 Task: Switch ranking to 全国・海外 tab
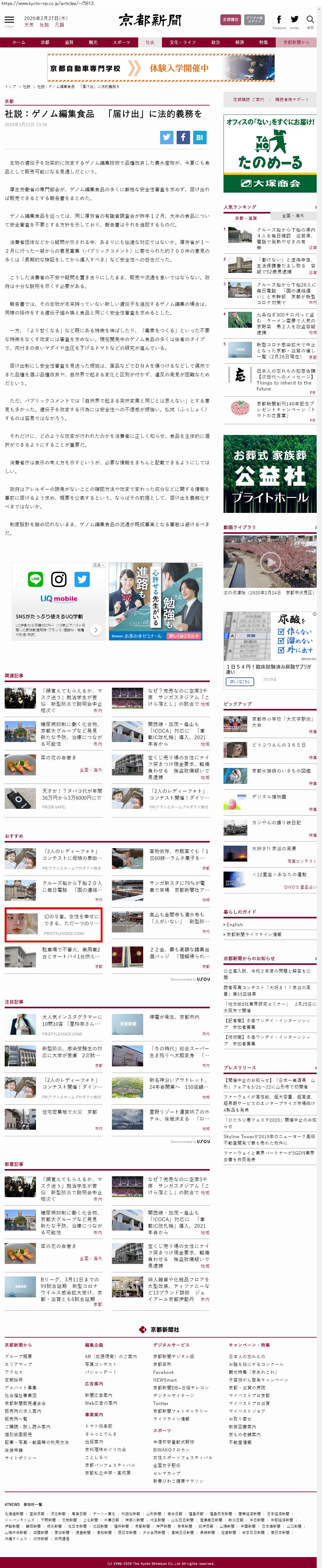point(292,215)
